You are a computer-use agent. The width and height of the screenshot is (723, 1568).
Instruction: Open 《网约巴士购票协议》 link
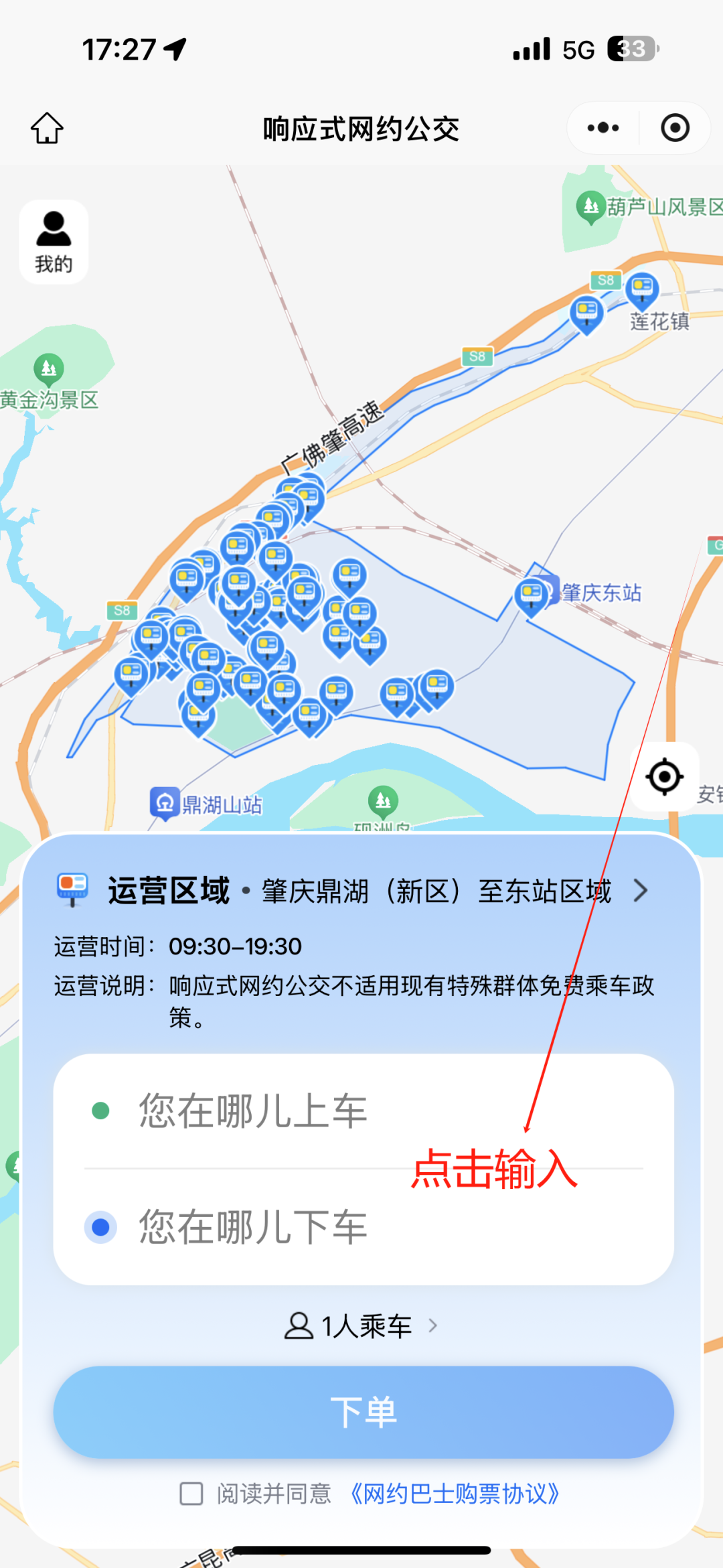(x=455, y=1493)
